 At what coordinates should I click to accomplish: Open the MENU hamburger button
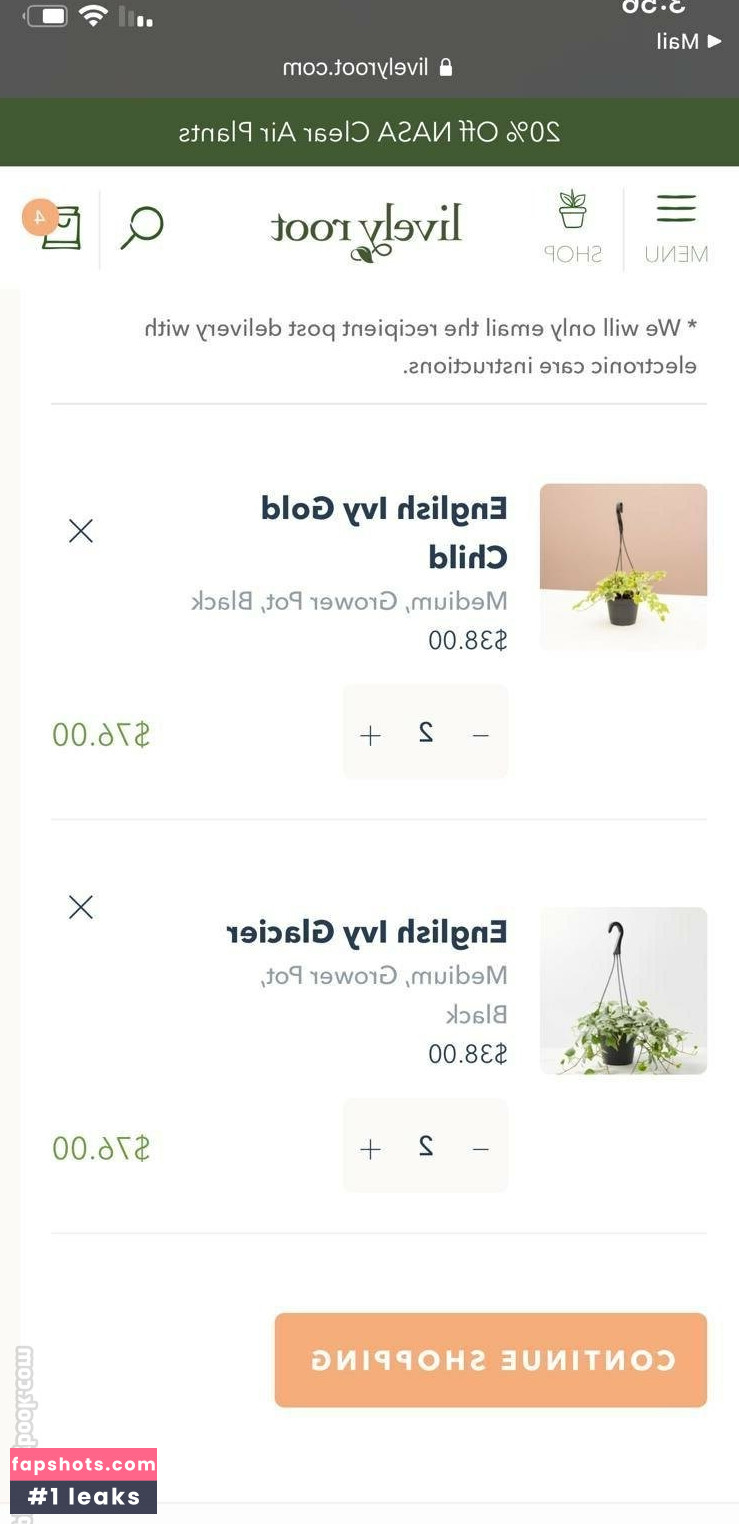point(676,228)
